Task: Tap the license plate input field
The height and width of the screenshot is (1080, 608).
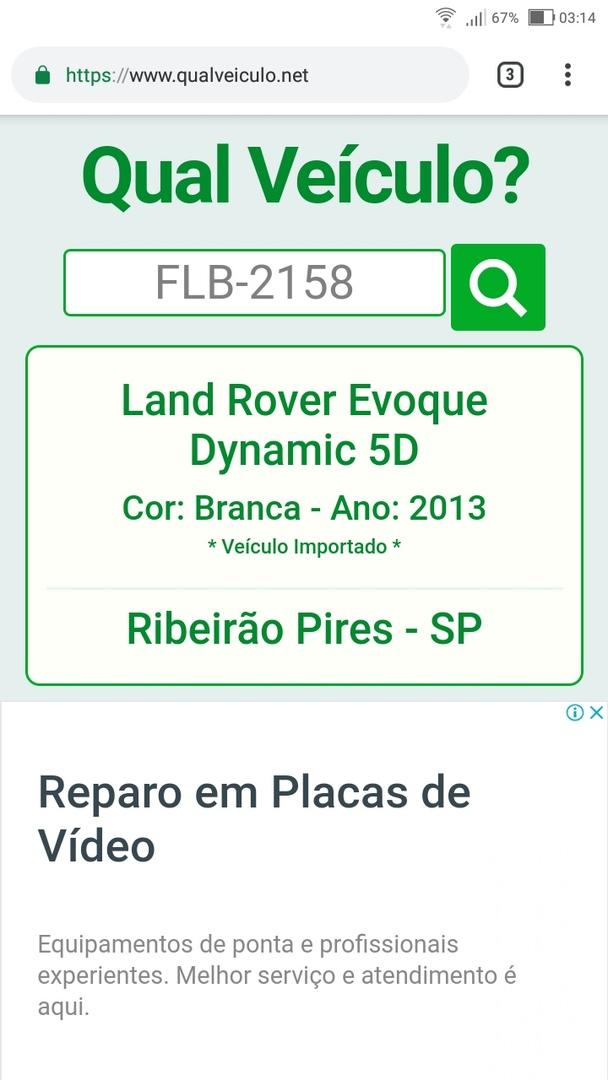Action: (254, 283)
